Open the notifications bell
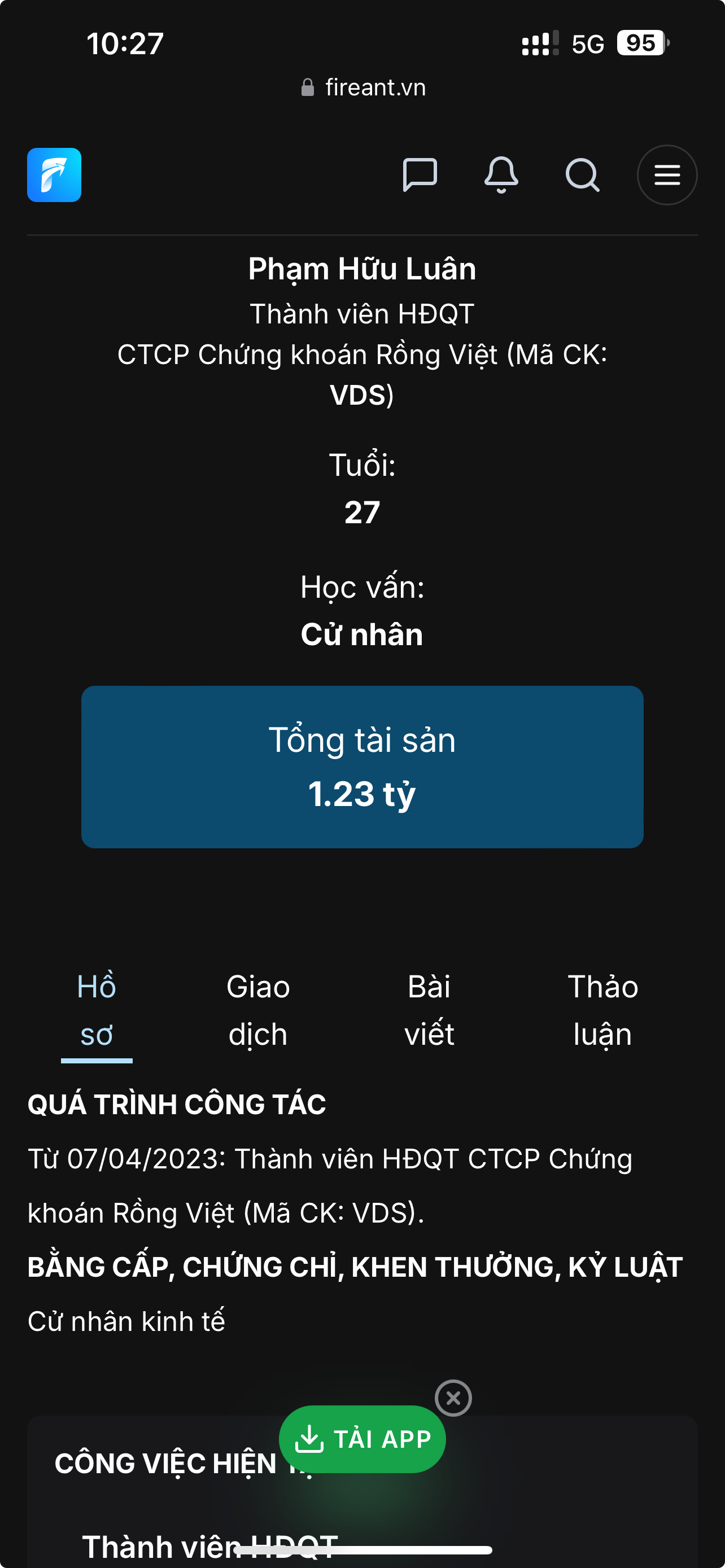Screen dimensions: 725x1568 (501, 175)
